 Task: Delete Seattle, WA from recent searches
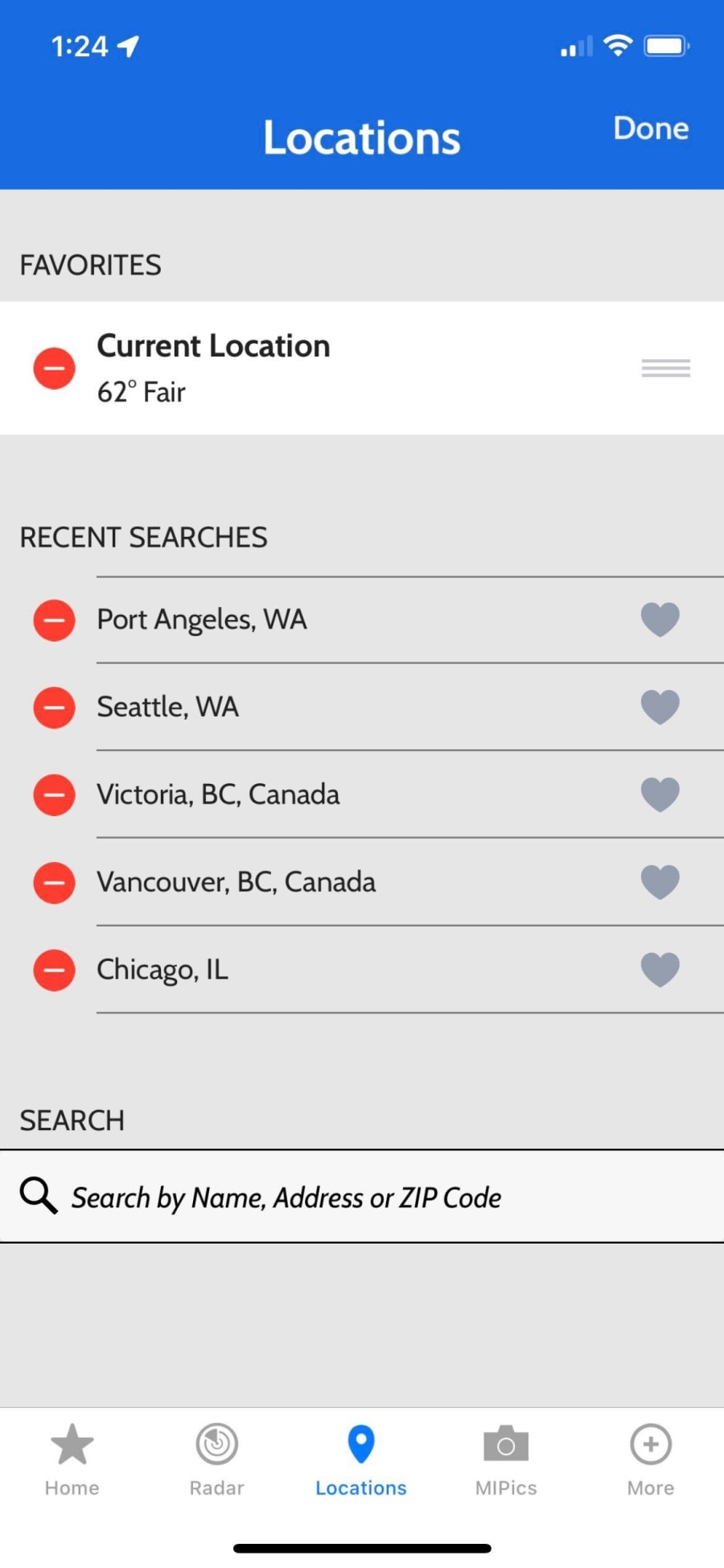point(54,708)
